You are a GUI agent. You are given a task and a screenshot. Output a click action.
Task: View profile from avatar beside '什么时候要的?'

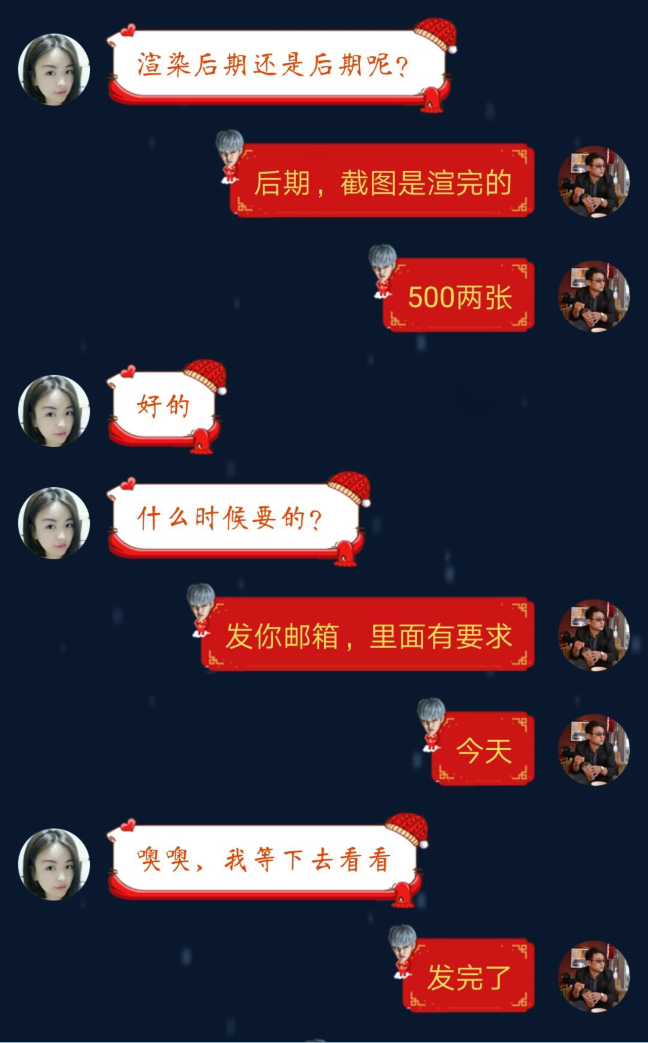point(54,523)
